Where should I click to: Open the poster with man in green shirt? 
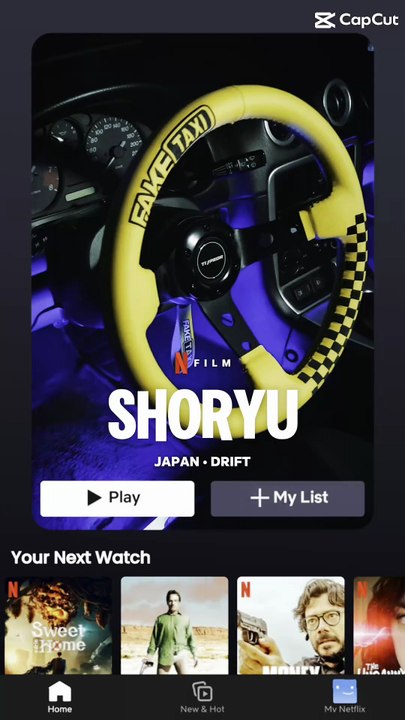[x=174, y=625]
